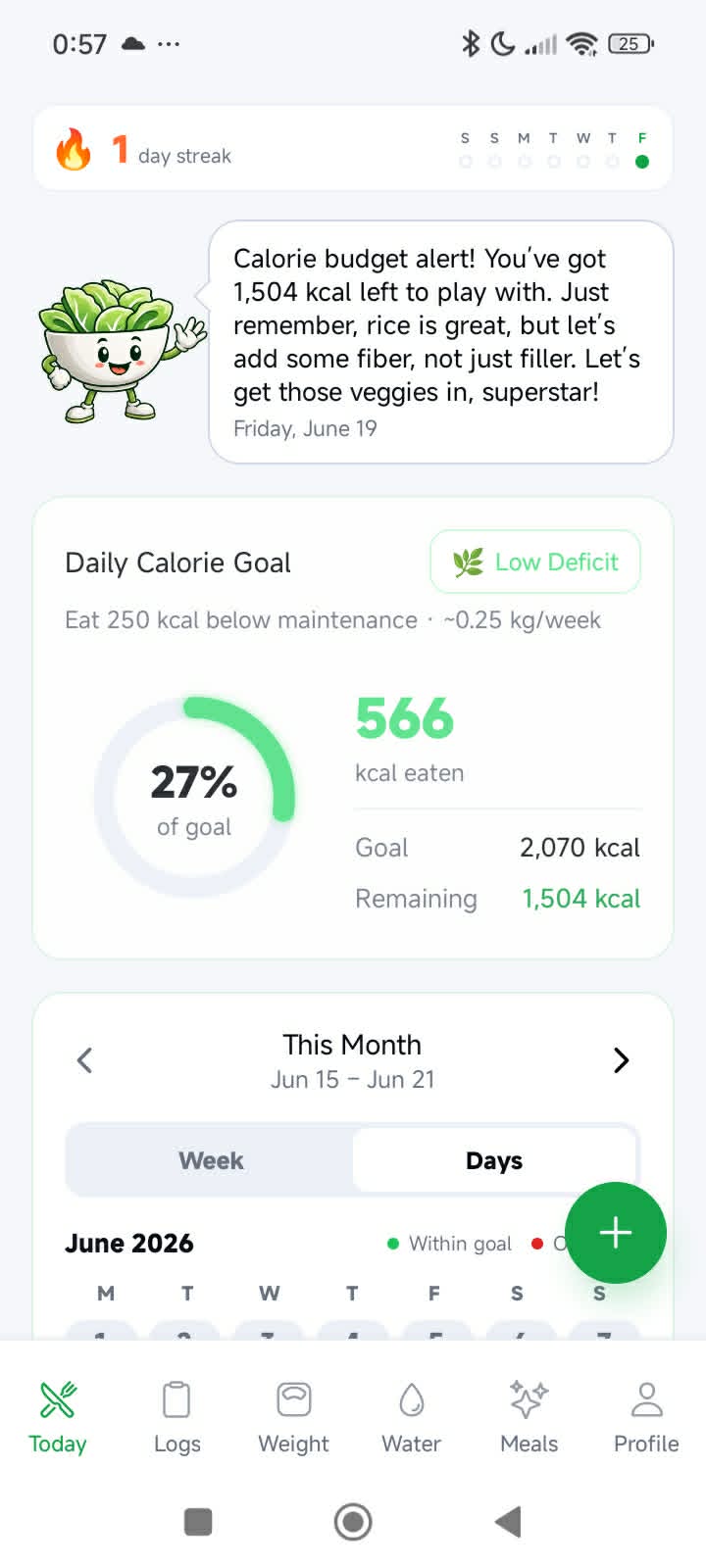
Task: Select the Today tab
Action: [x=58, y=1417]
